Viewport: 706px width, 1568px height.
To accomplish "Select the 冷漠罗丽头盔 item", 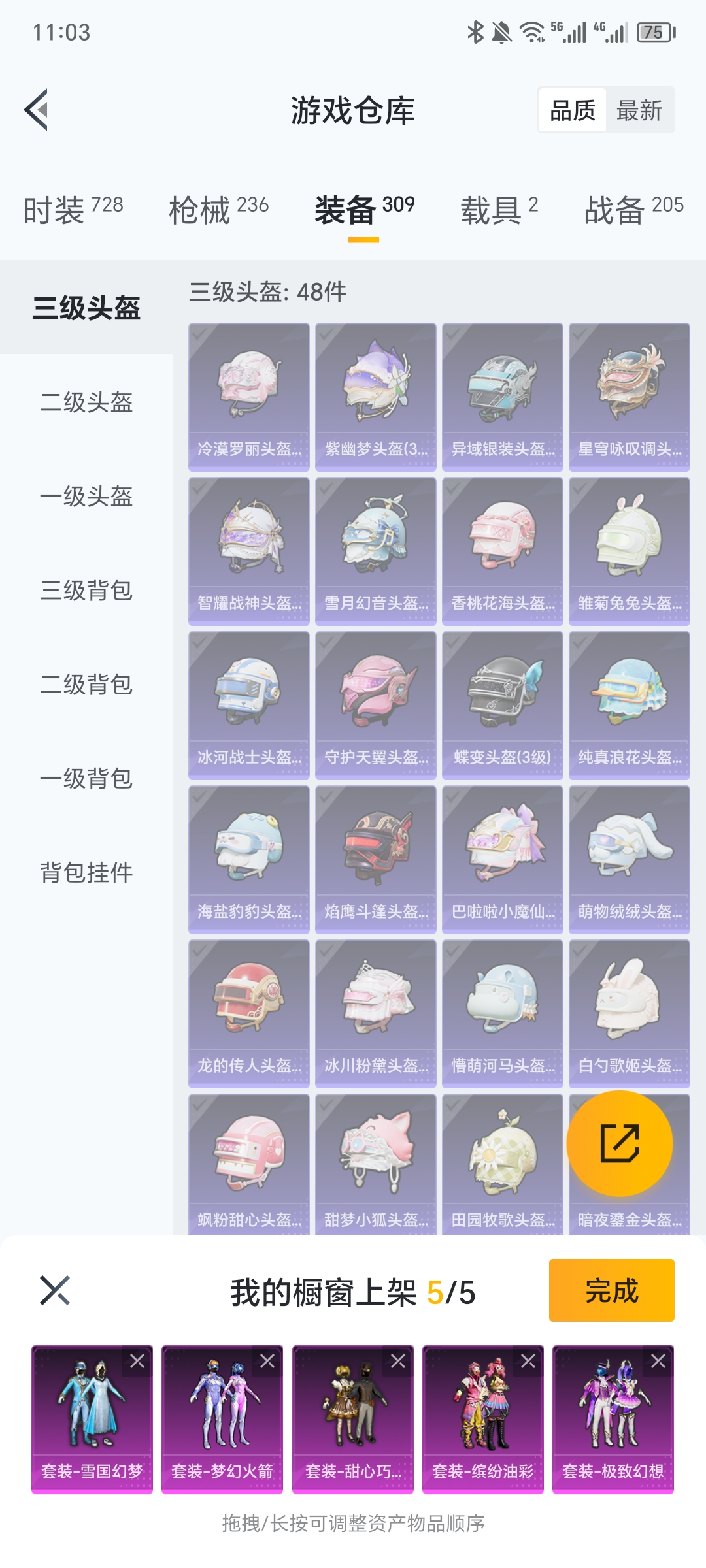I will click(x=249, y=397).
